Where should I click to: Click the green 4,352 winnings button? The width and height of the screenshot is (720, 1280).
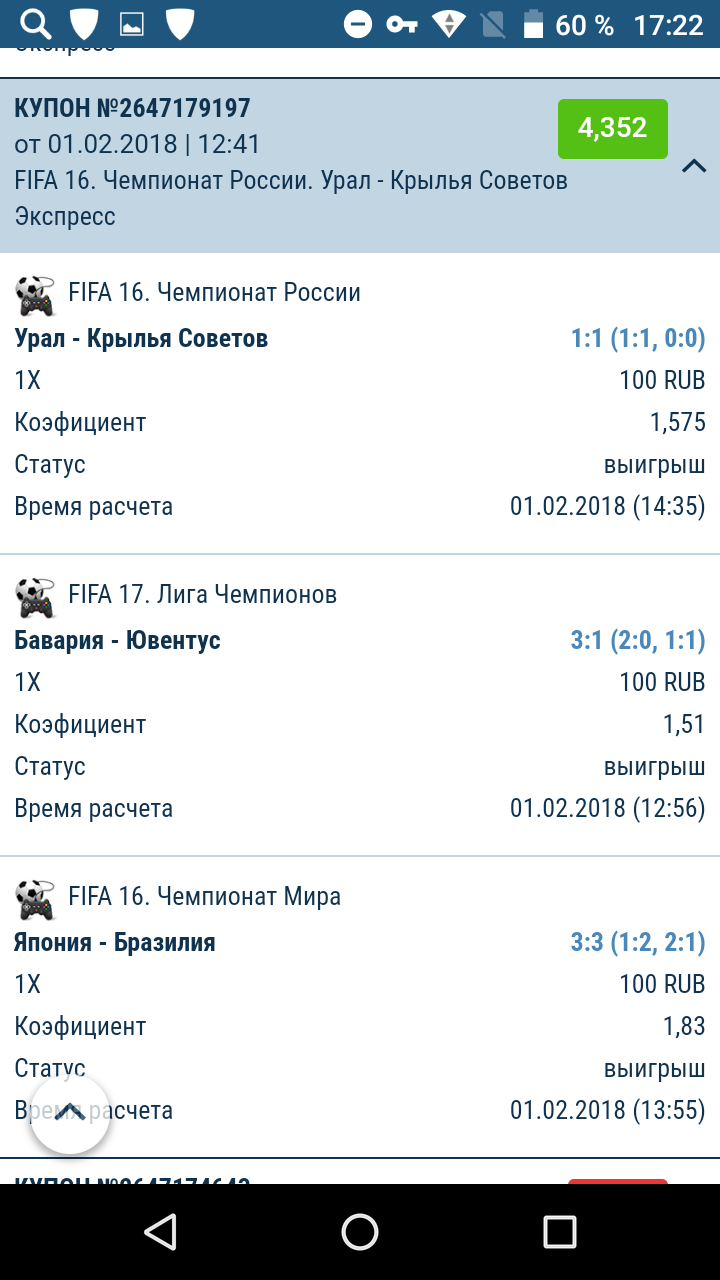pos(613,128)
